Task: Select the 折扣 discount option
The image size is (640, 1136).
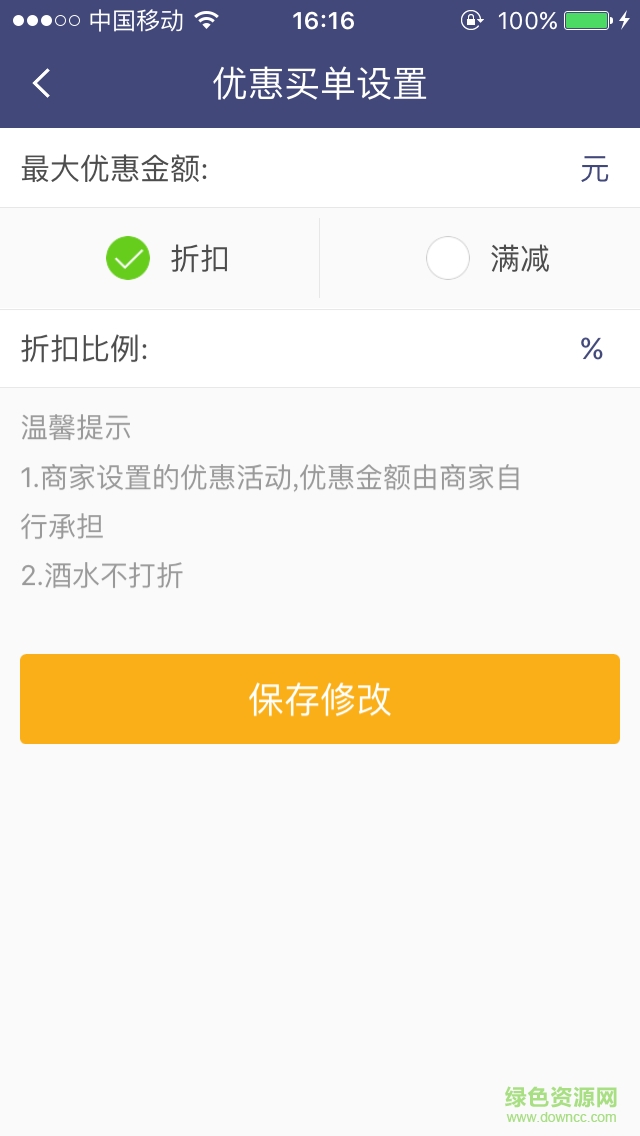Action: 128,259
